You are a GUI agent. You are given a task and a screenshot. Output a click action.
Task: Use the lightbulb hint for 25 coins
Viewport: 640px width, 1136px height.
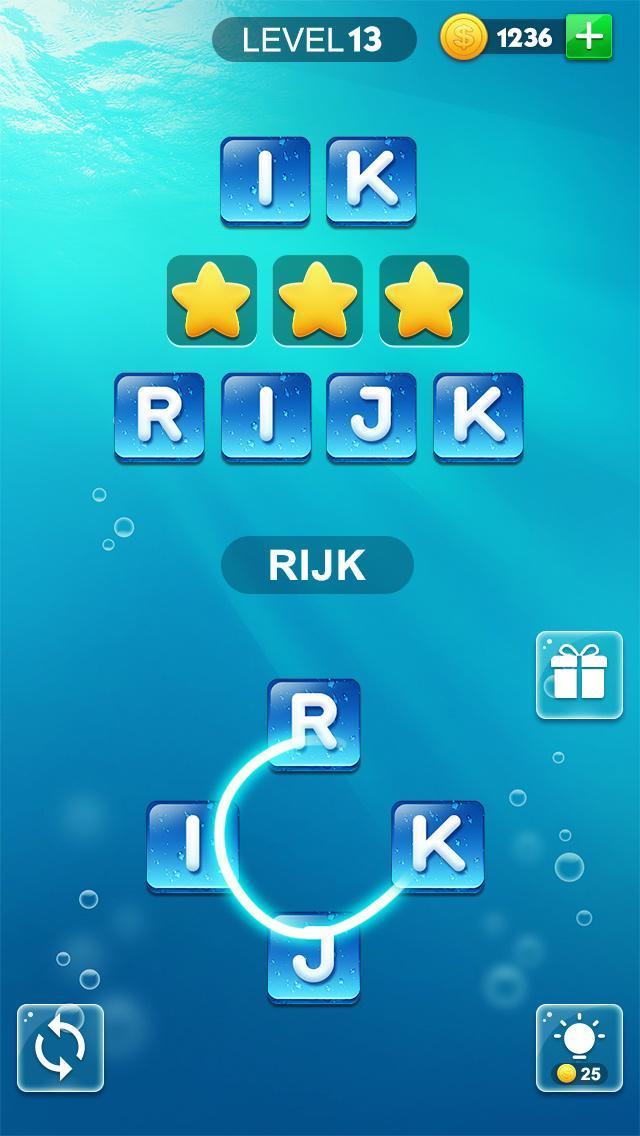[579, 1047]
